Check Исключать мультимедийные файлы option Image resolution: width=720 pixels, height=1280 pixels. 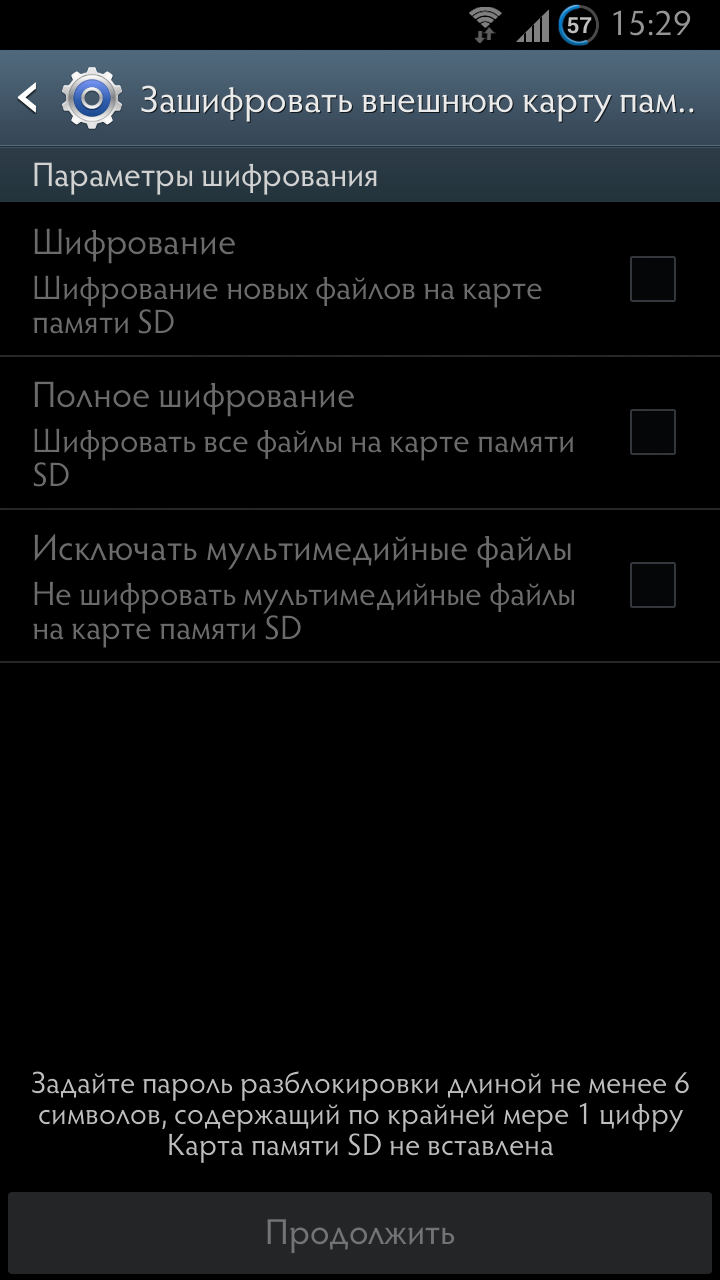pyautogui.click(x=653, y=585)
